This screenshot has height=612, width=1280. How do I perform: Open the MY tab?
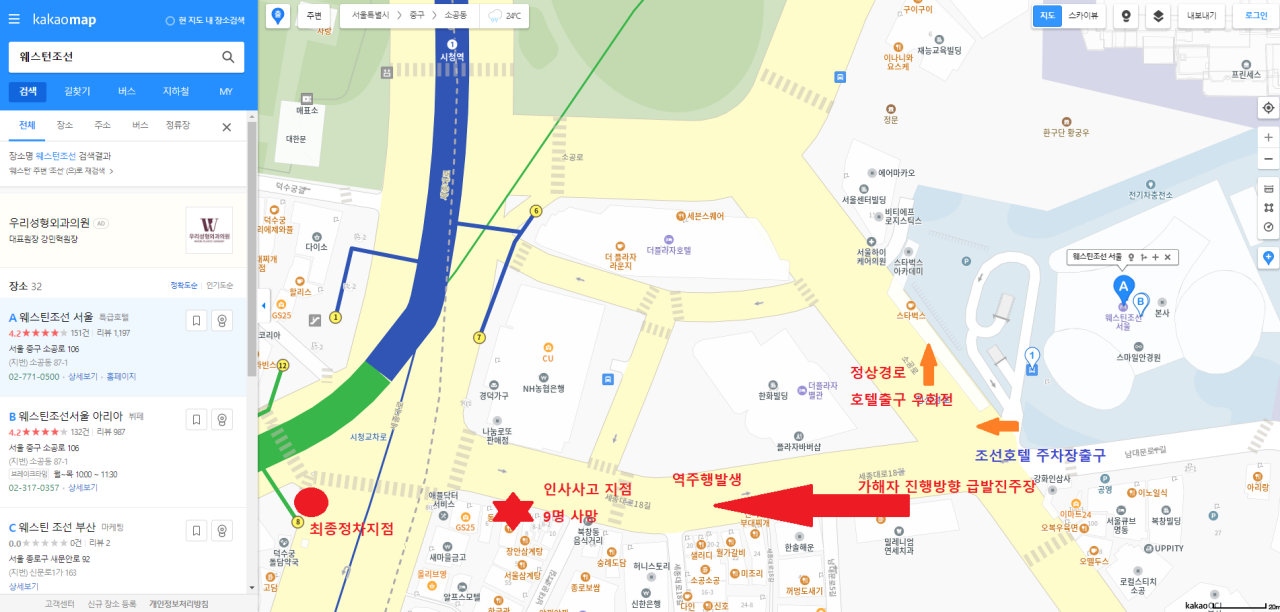pyautogui.click(x=226, y=91)
